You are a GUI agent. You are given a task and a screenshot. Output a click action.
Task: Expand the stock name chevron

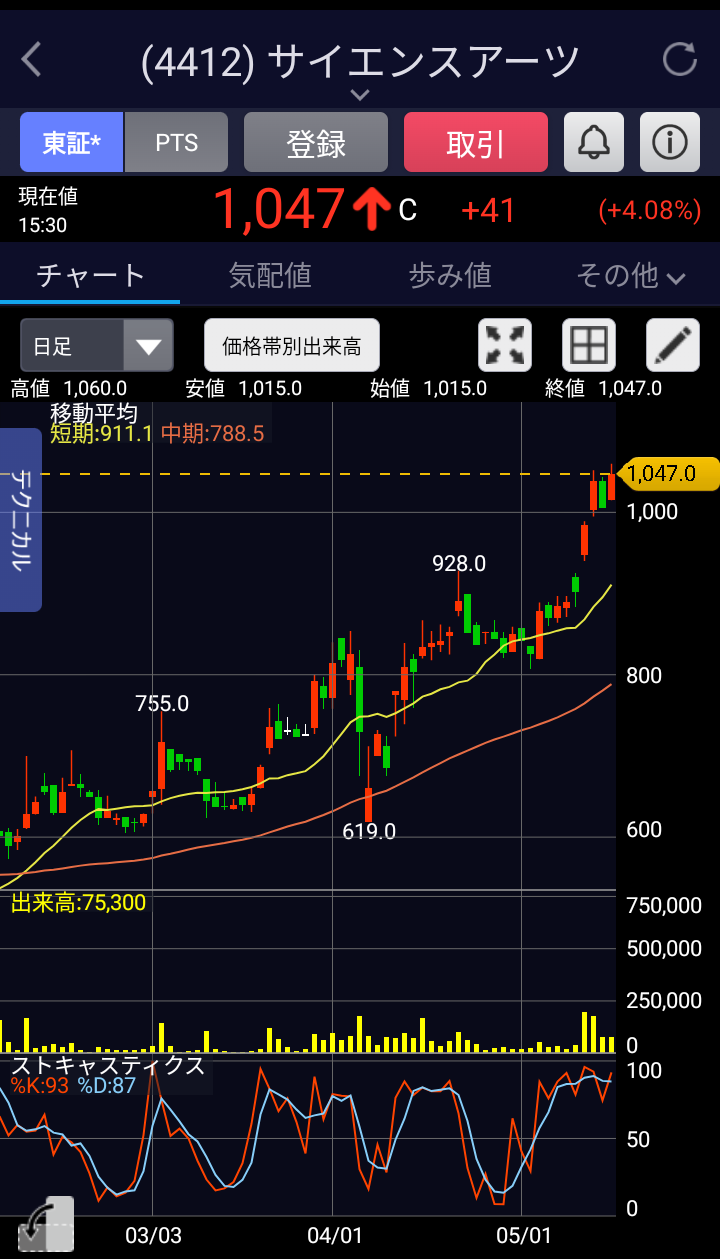[360, 94]
